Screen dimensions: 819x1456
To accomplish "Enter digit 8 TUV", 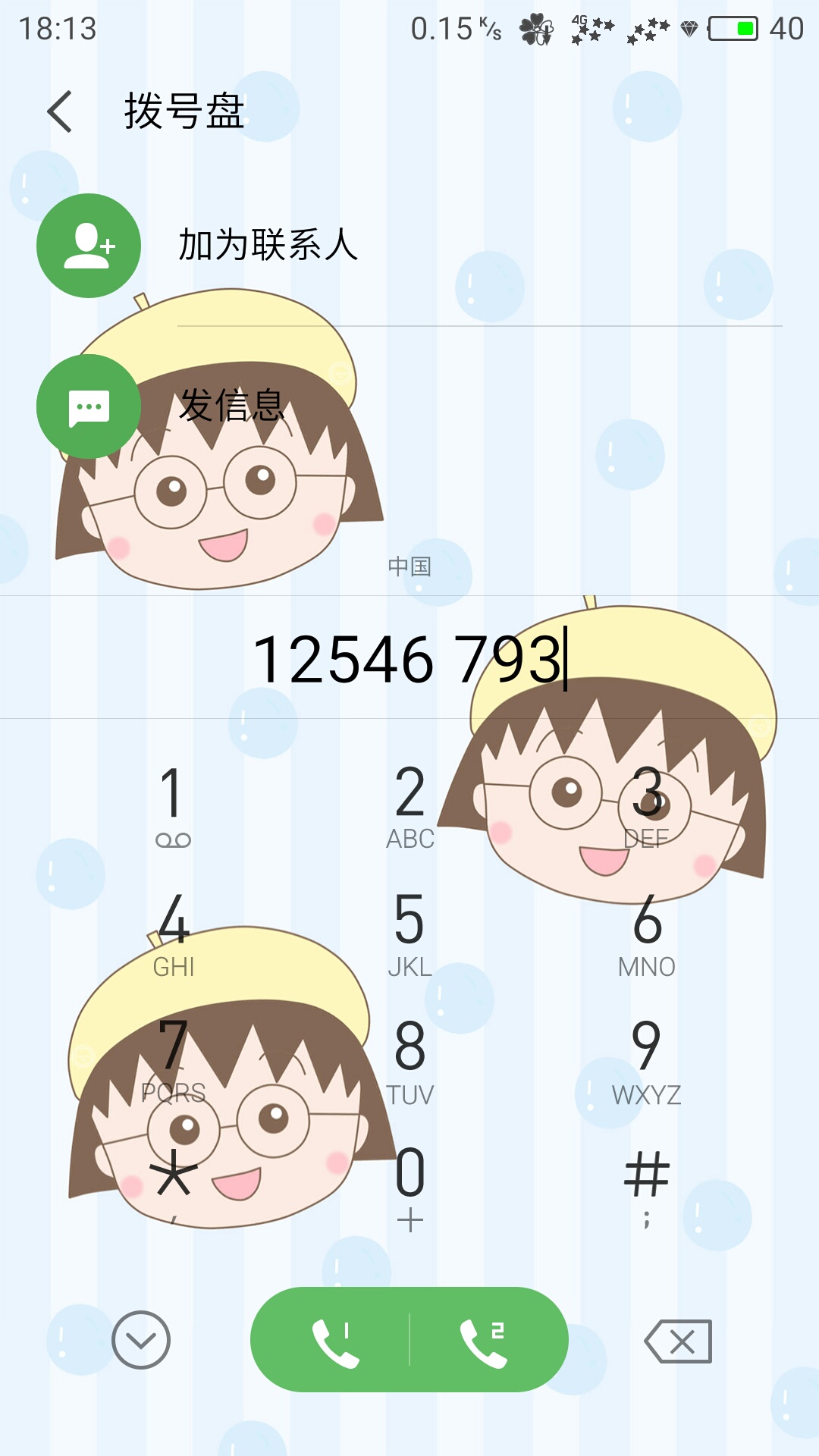I will click(409, 1060).
